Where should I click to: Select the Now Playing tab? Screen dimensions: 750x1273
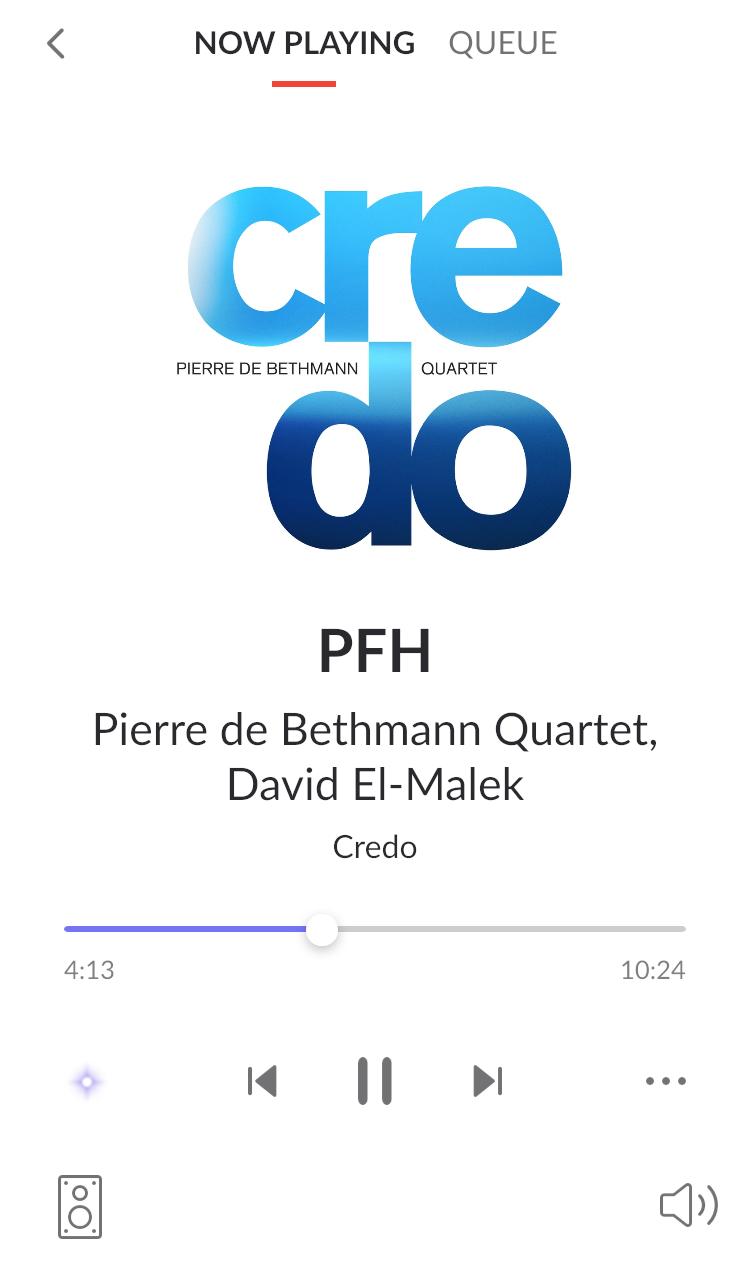[304, 43]
